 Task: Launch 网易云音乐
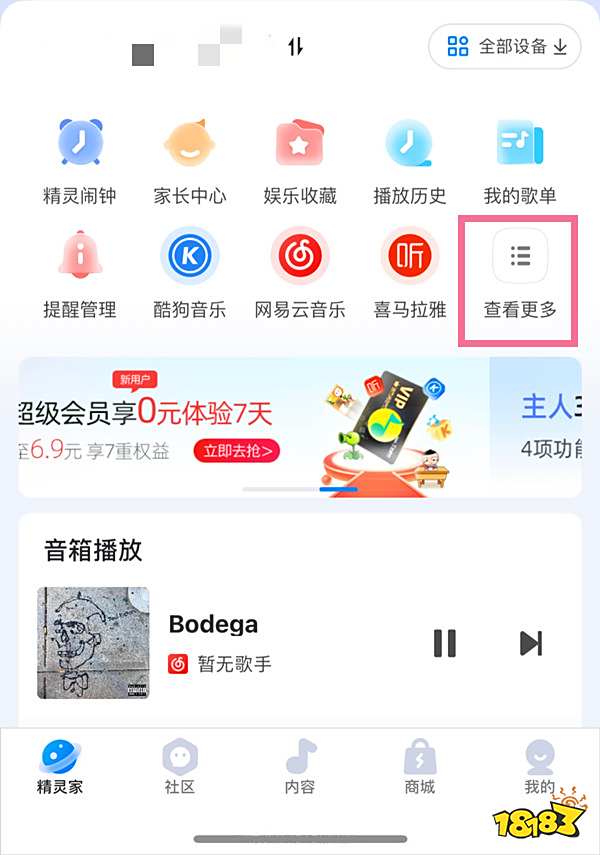click(300, 273)
